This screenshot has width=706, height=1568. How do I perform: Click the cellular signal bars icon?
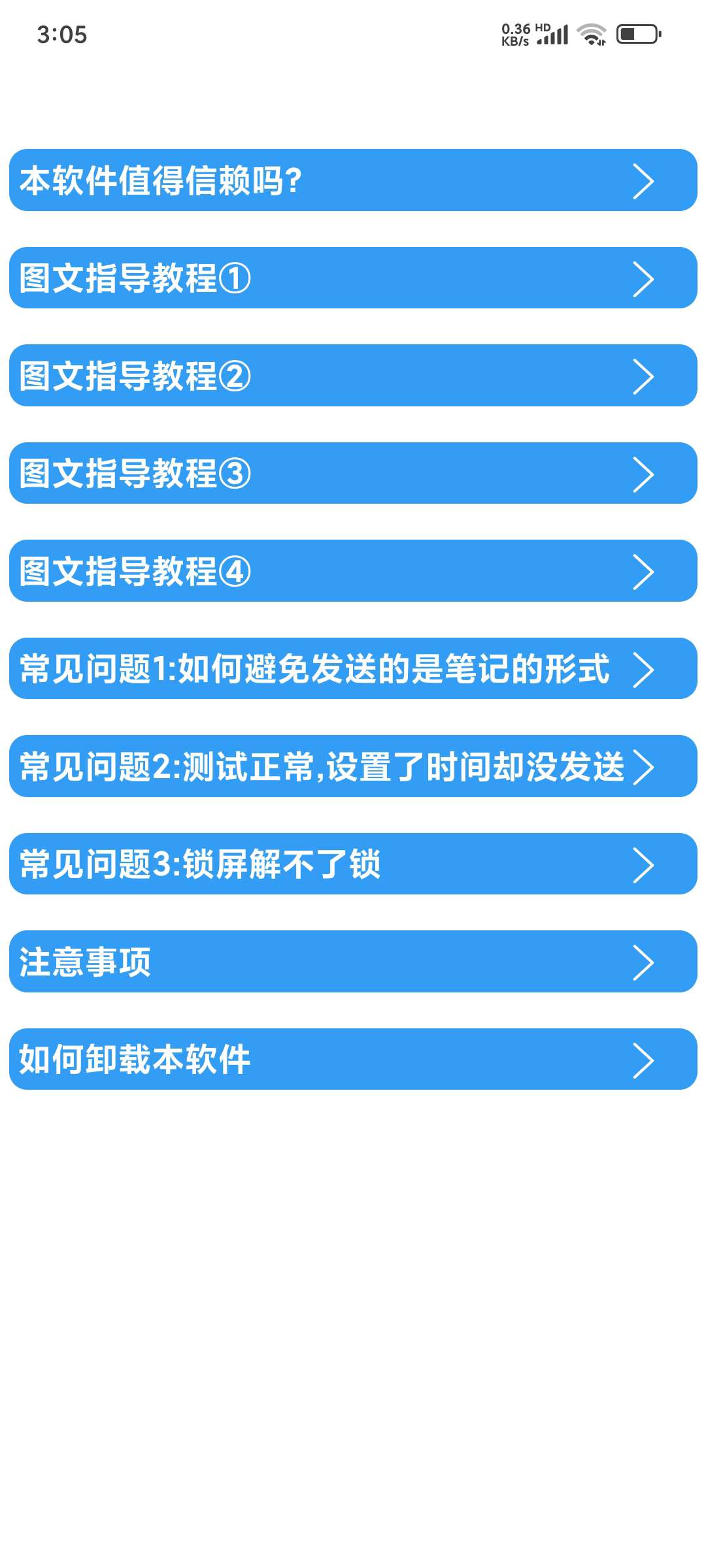coord(553,36)
